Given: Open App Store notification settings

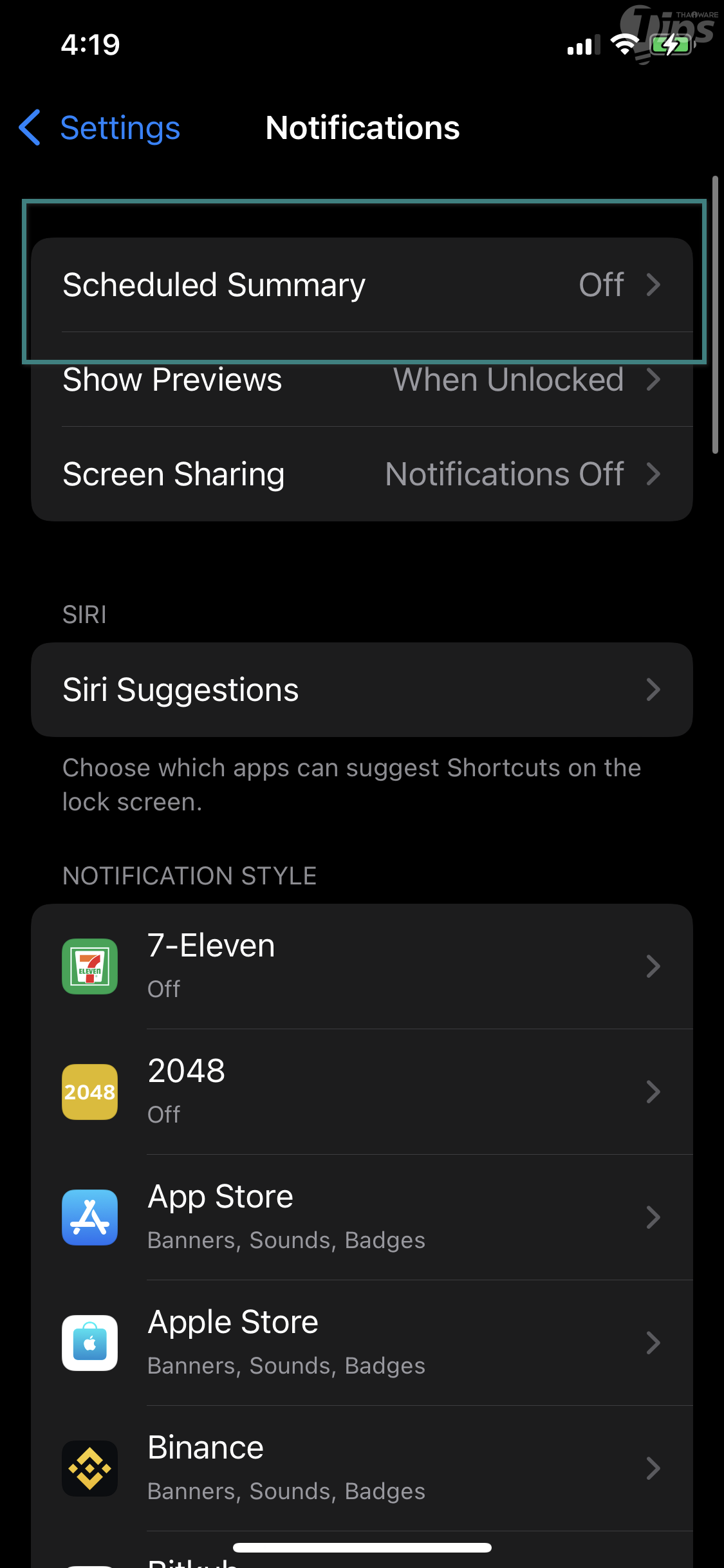Looking at the screenshot, I should click(362, 1217).
